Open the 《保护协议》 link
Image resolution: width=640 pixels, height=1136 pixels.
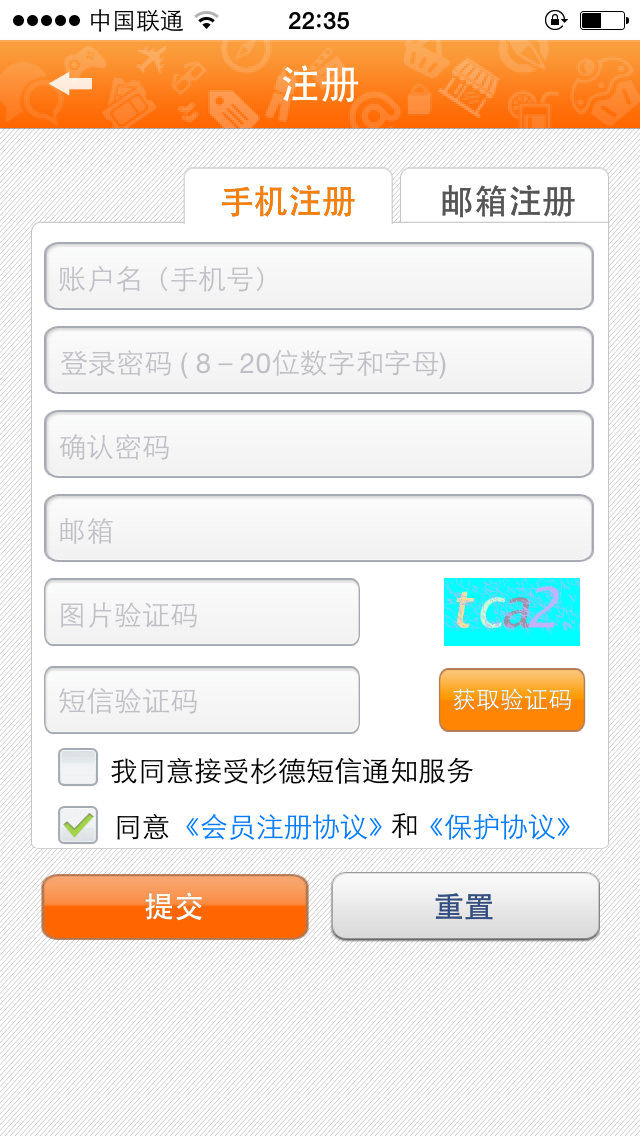[499, 827]
